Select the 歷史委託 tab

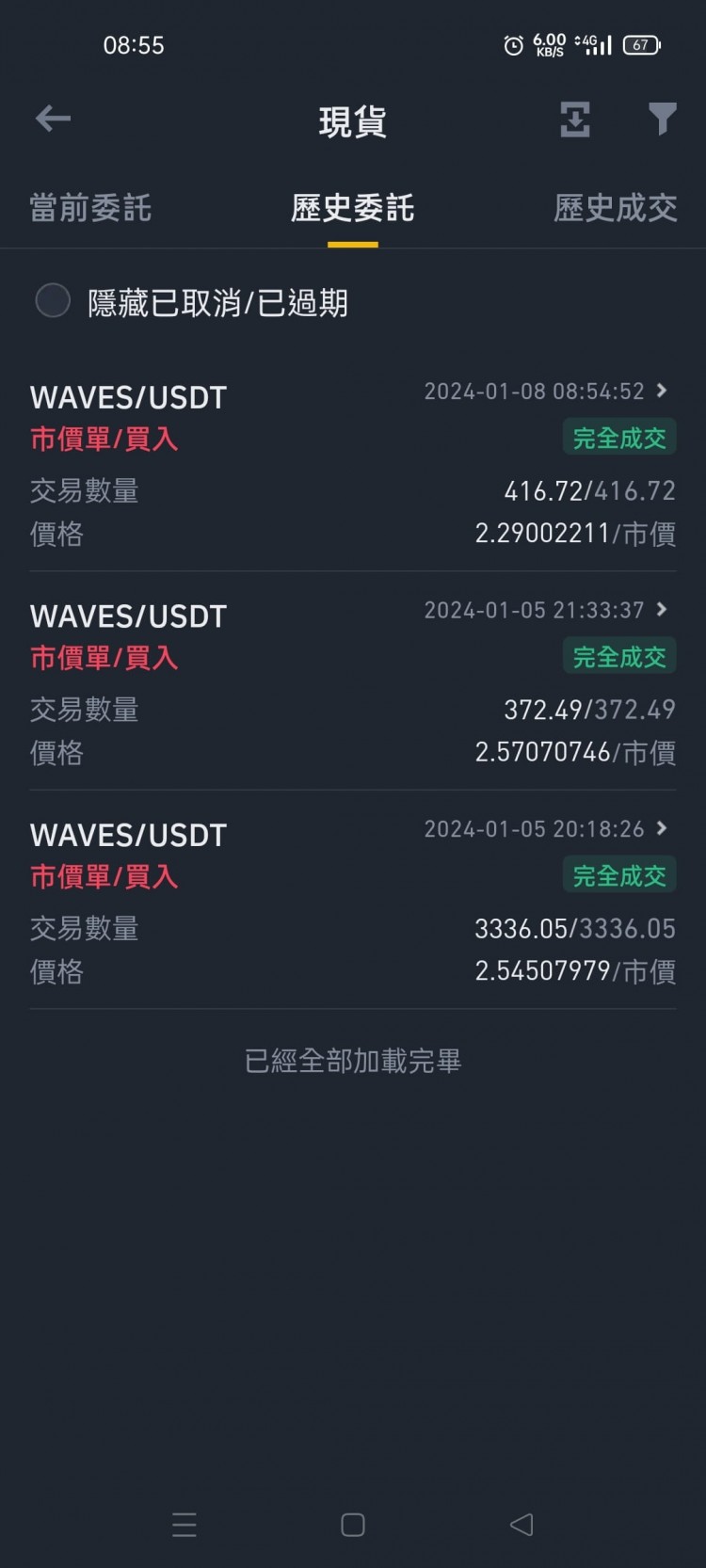click(352, 208)
